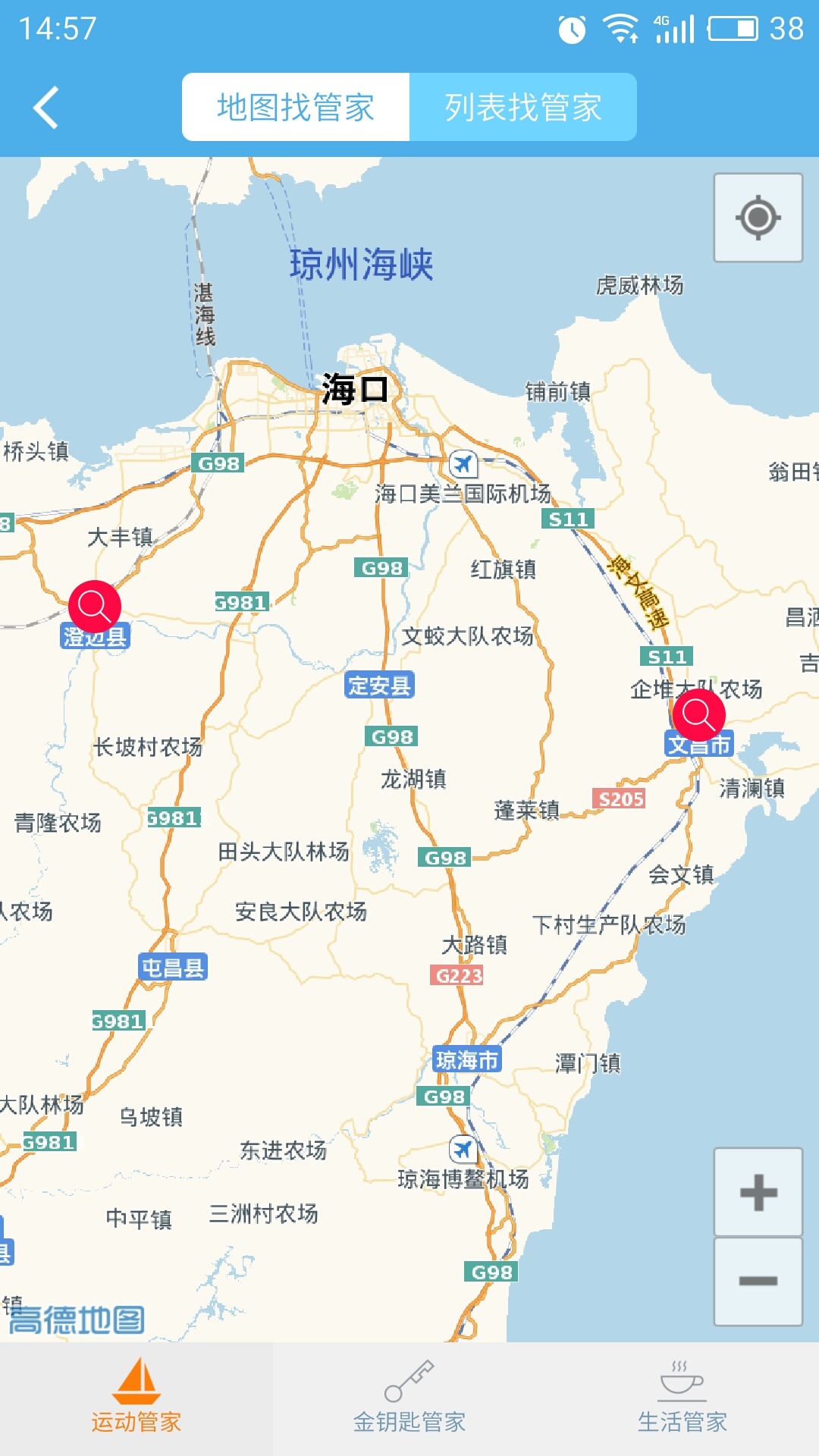Switch to the 地图找管家 tab
819x1456 pixels.
point(296,107)
